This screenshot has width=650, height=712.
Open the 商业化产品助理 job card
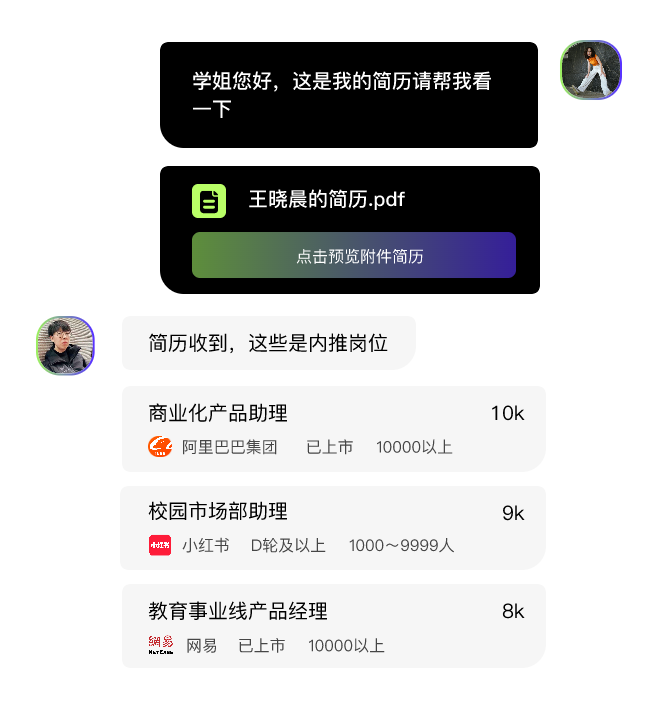tap(333, 428)
